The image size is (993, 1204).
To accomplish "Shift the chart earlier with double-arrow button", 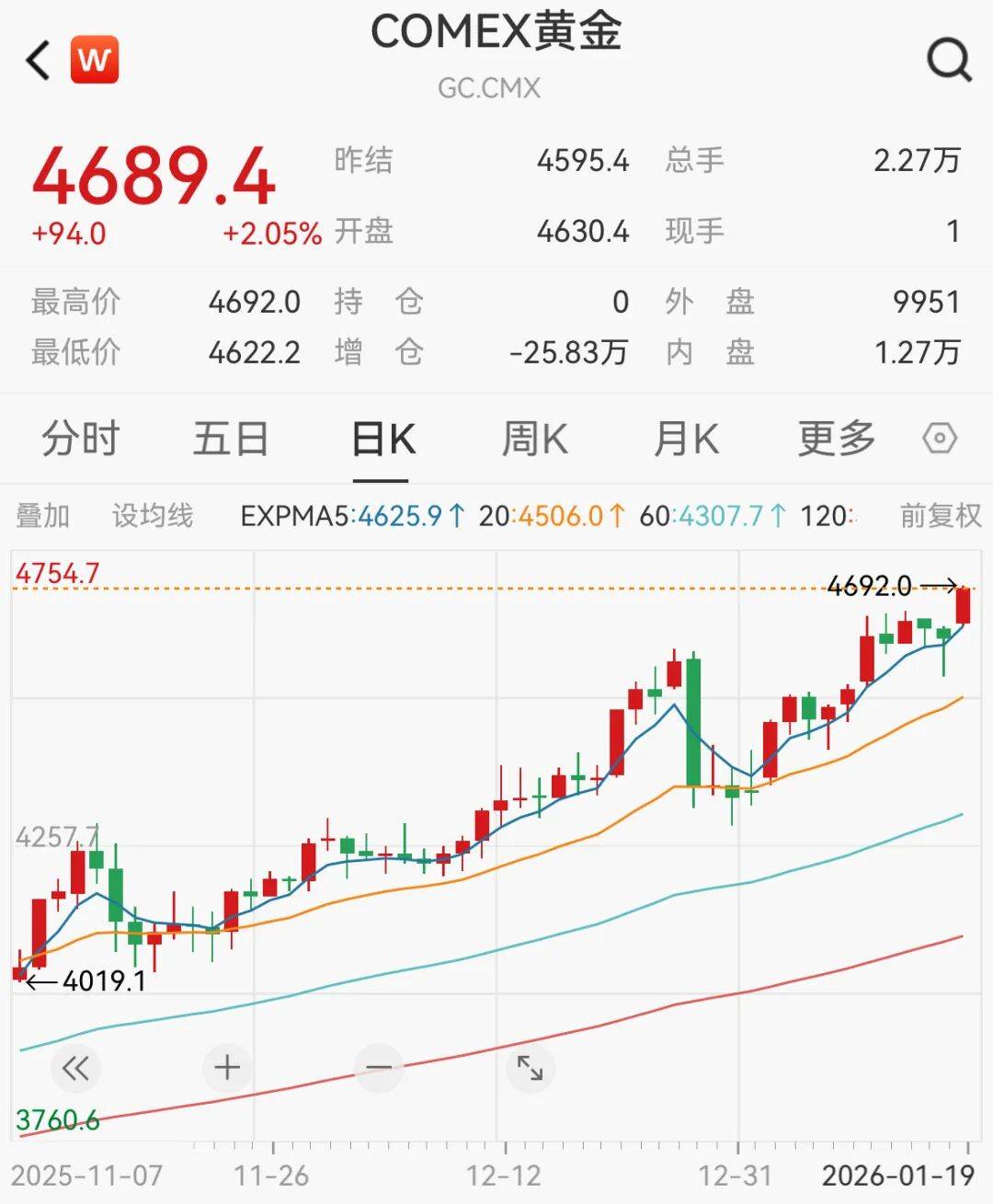I will pos(75,1068).
